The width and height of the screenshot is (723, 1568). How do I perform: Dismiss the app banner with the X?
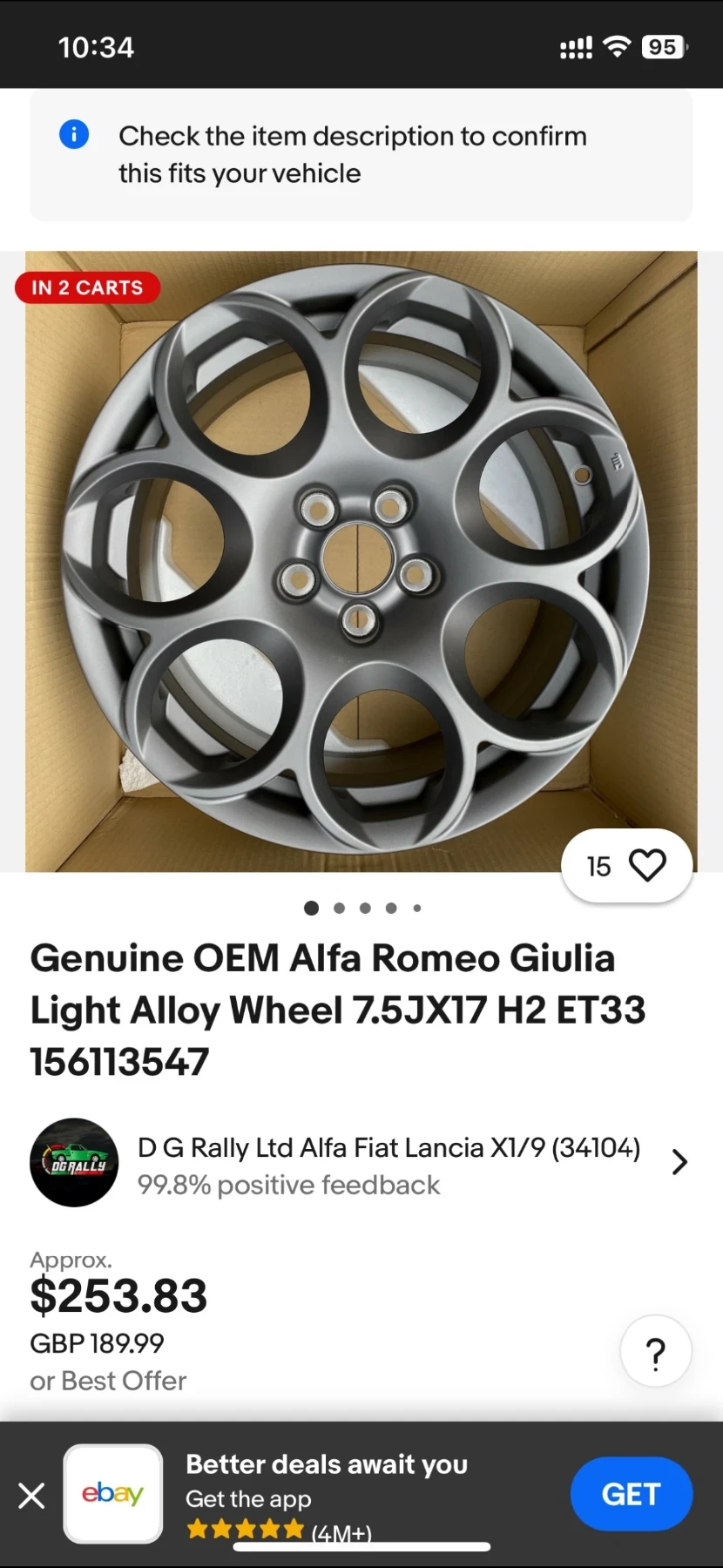click(x=31, y=1495)
